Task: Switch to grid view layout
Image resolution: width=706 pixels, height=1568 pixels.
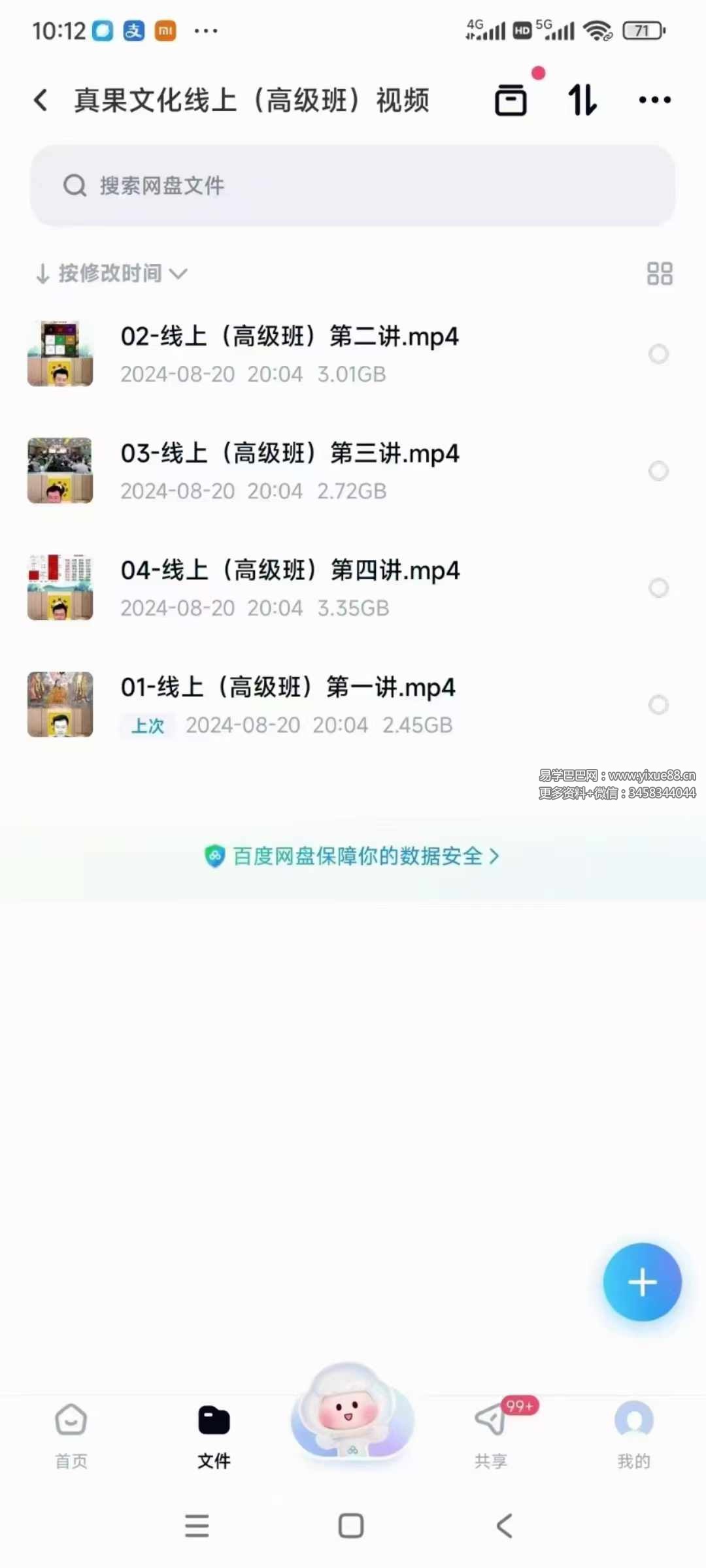Action: click(x=660, y=273)
